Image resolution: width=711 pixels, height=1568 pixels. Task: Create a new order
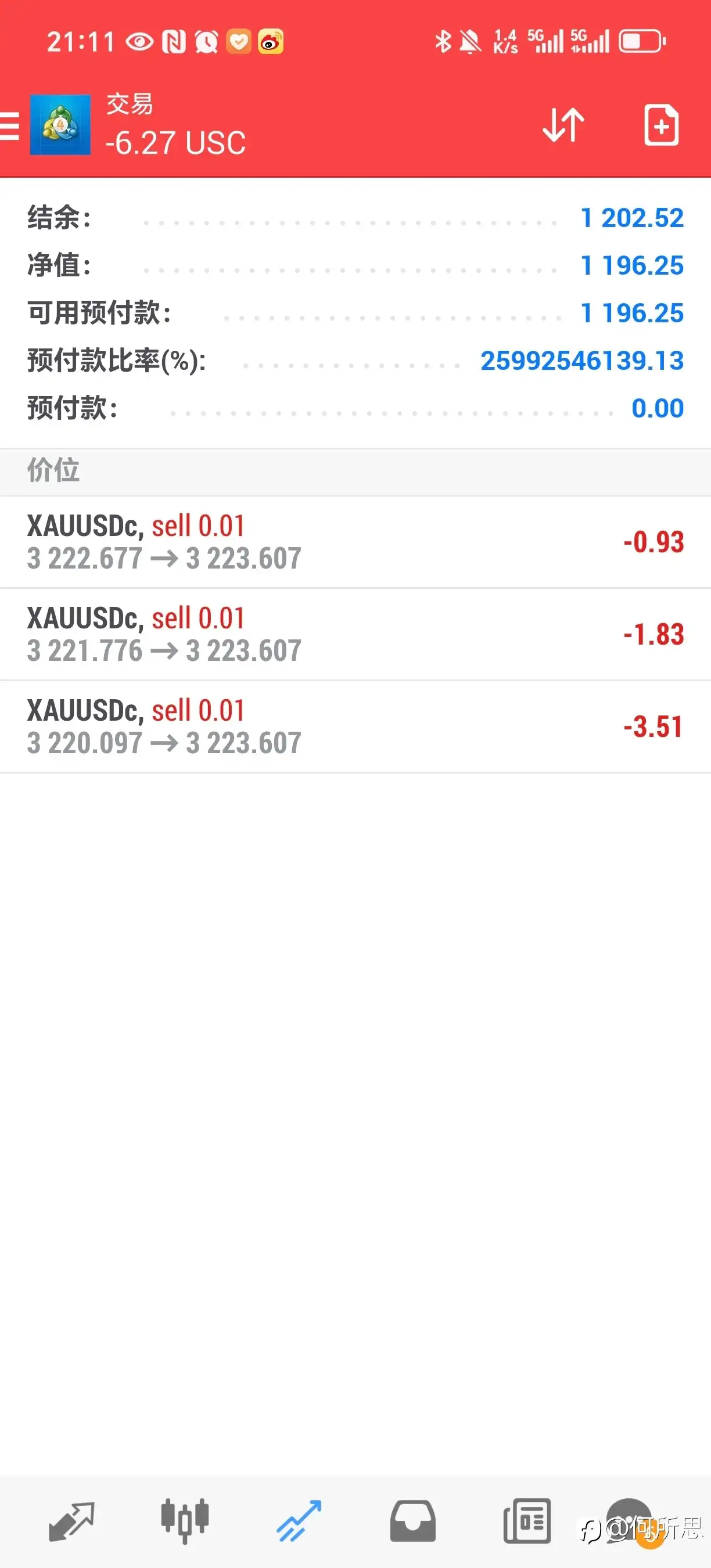pyautogui.click(x=661, y=125)
